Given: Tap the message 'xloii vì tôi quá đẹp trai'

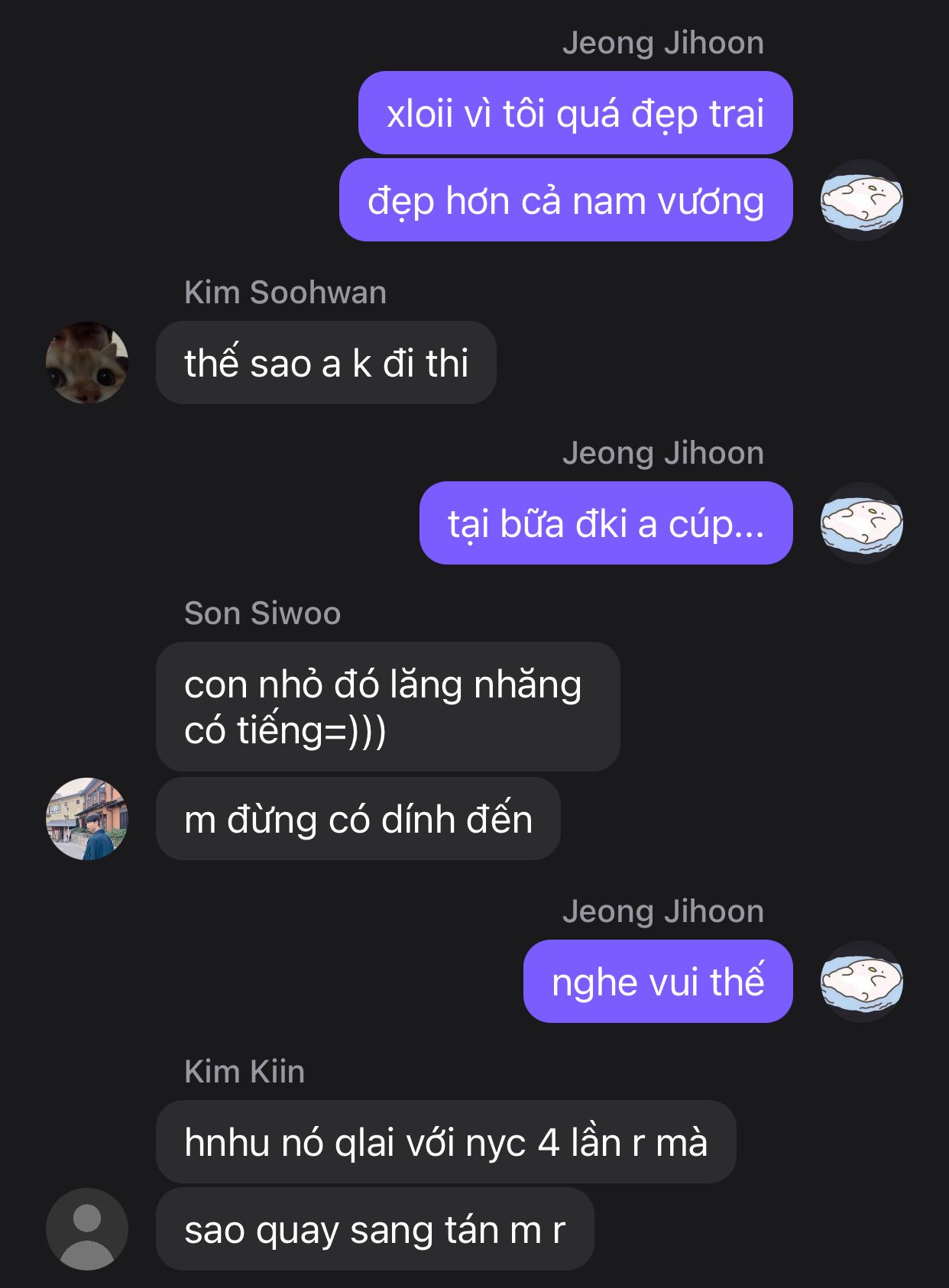Looking at the screenshot, I should coord(575,113).
